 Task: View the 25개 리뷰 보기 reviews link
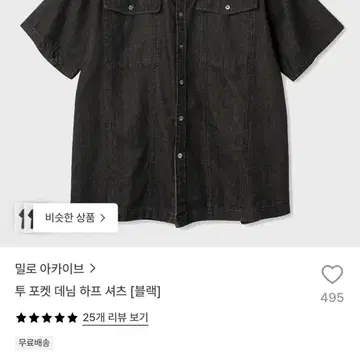pyautogui.click(x=115, y=318)
